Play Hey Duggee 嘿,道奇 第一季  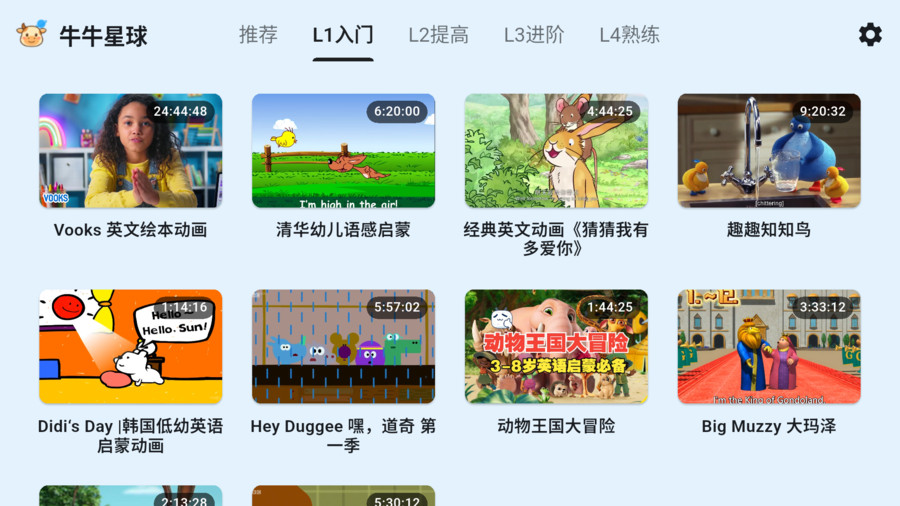tap(343, 347)
